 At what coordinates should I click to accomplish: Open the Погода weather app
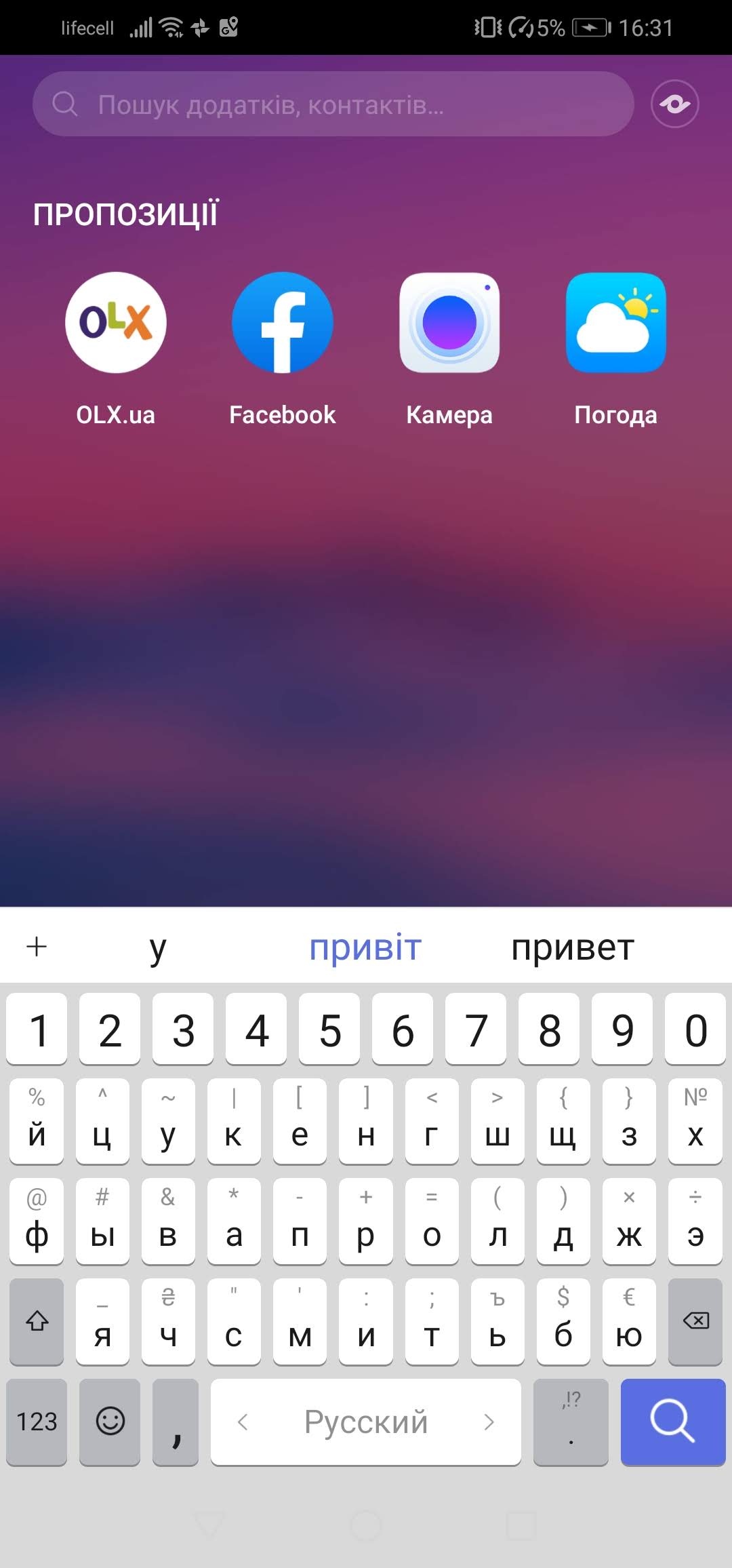tap(616, 323)
